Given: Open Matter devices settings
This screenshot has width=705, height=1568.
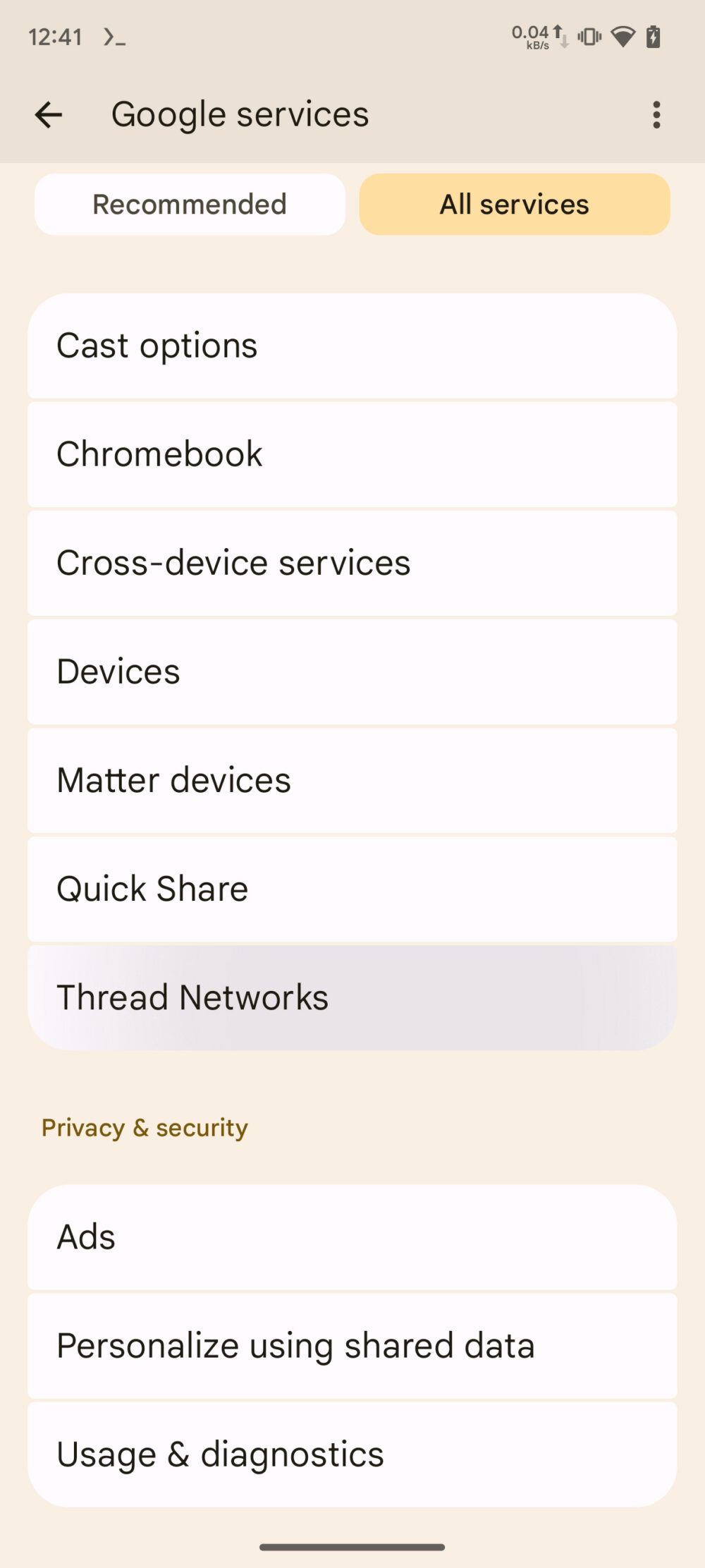Looking at the screenshot, I should coord(352,780).
